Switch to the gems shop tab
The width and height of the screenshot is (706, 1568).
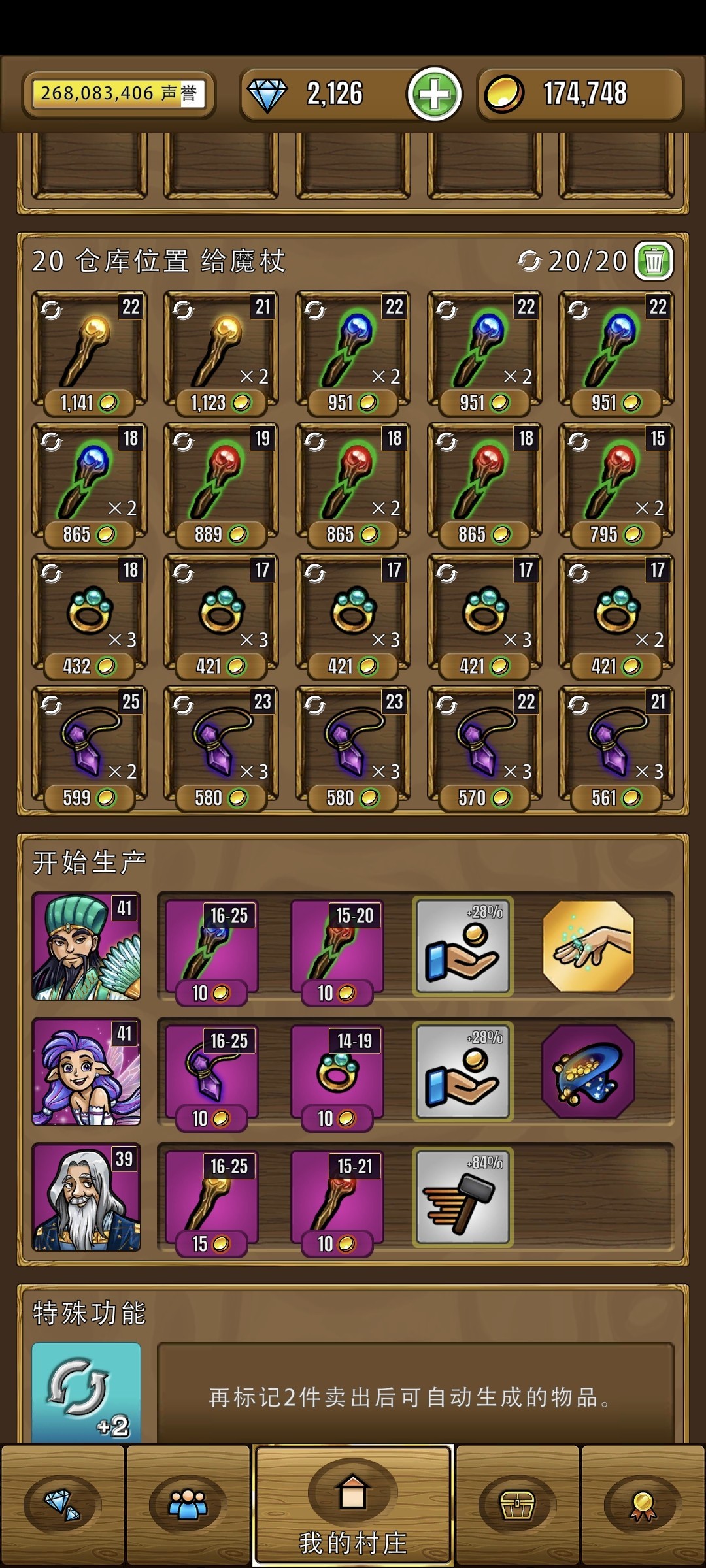(x=62, y=1505)
